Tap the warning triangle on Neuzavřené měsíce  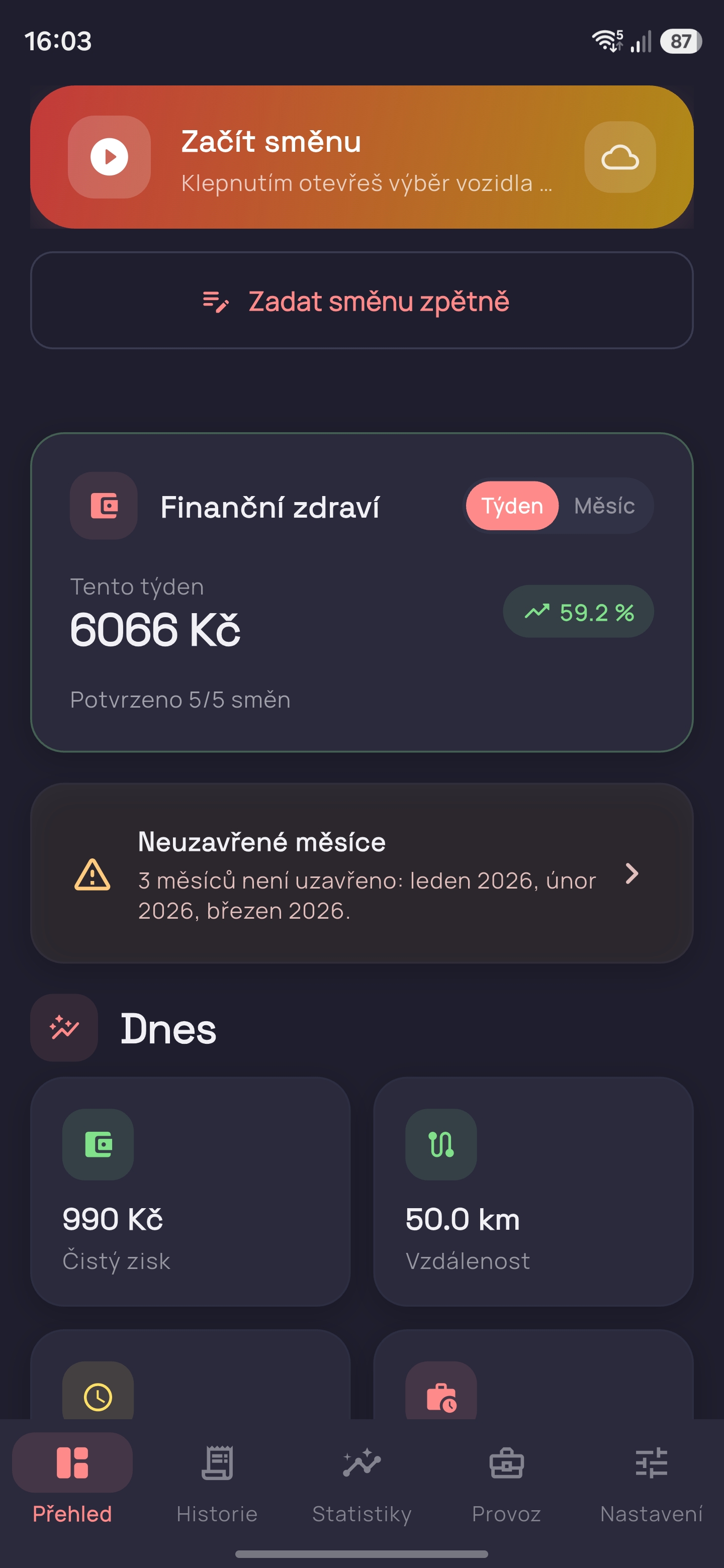(x=92, y=876)
